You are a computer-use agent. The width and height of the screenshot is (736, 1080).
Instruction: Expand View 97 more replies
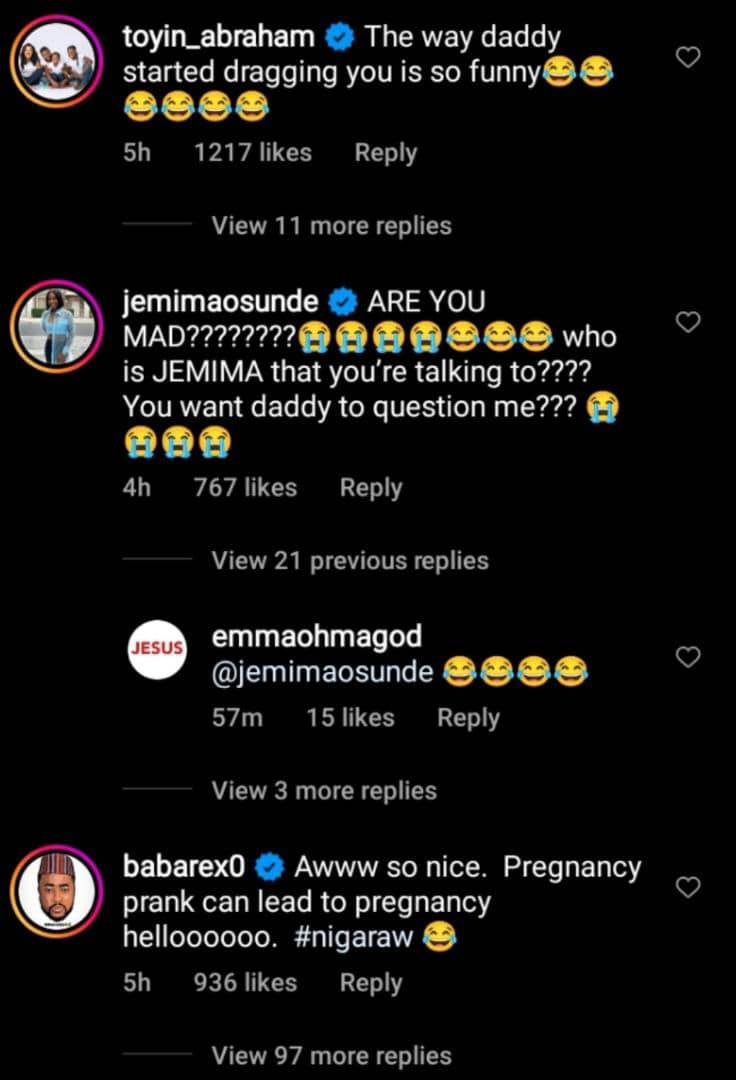331,1055
